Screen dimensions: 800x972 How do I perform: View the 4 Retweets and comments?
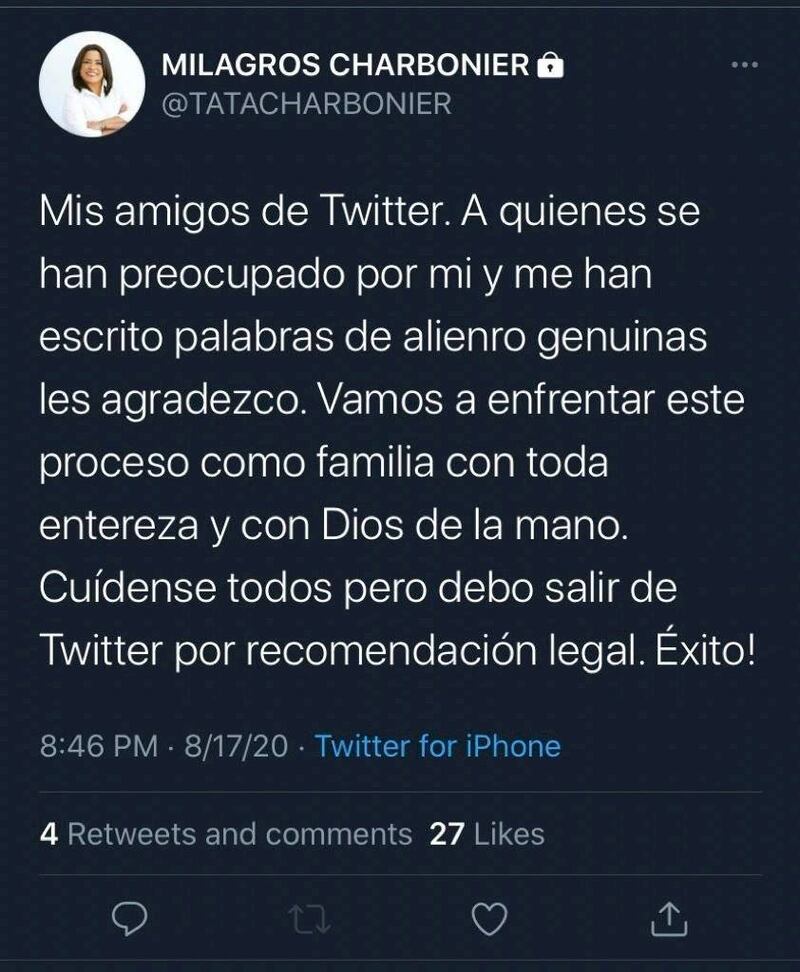[x=226, y=834]
